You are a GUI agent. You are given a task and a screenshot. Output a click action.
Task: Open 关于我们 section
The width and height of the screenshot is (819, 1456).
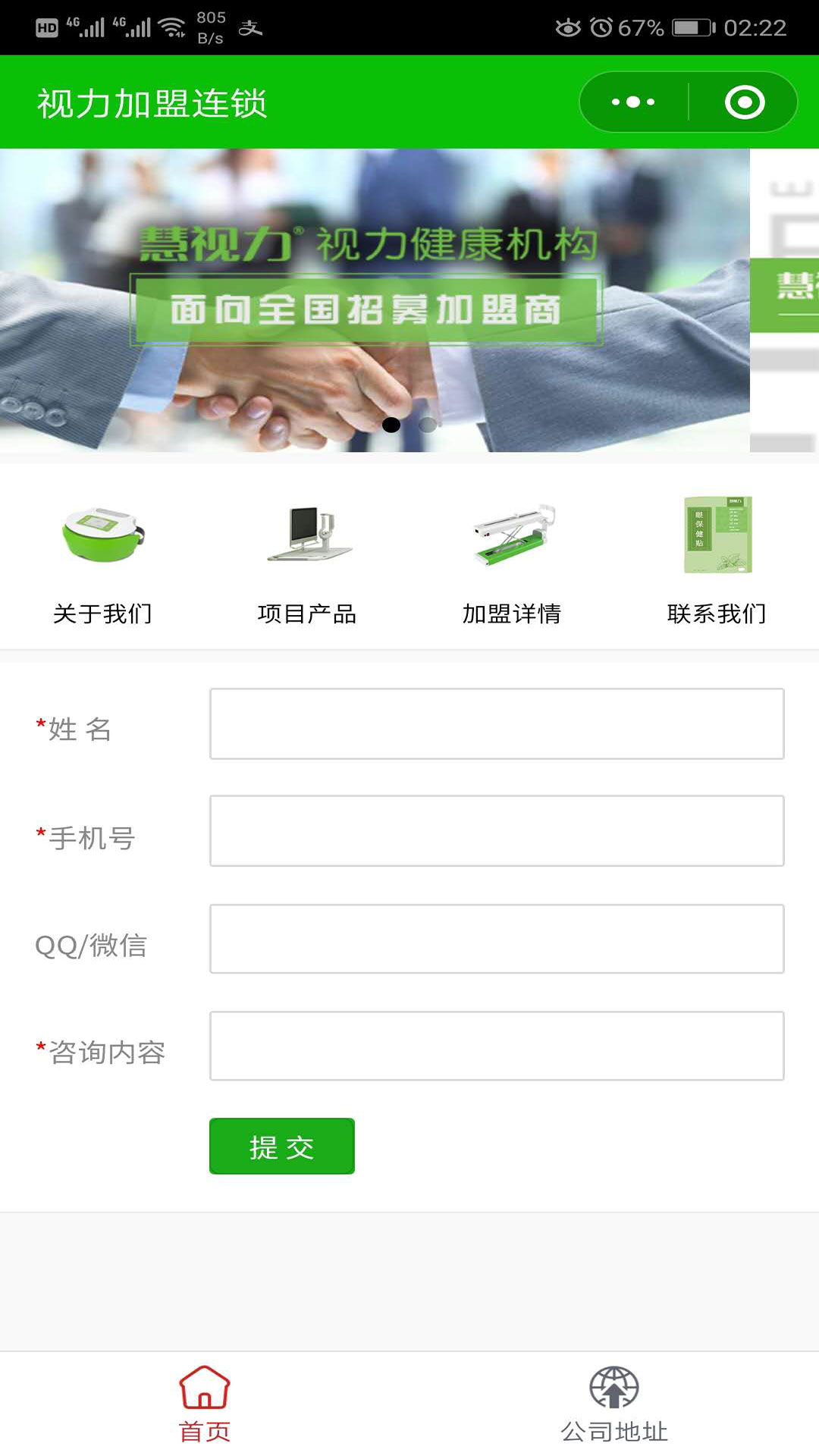click(x=102, y=560)
